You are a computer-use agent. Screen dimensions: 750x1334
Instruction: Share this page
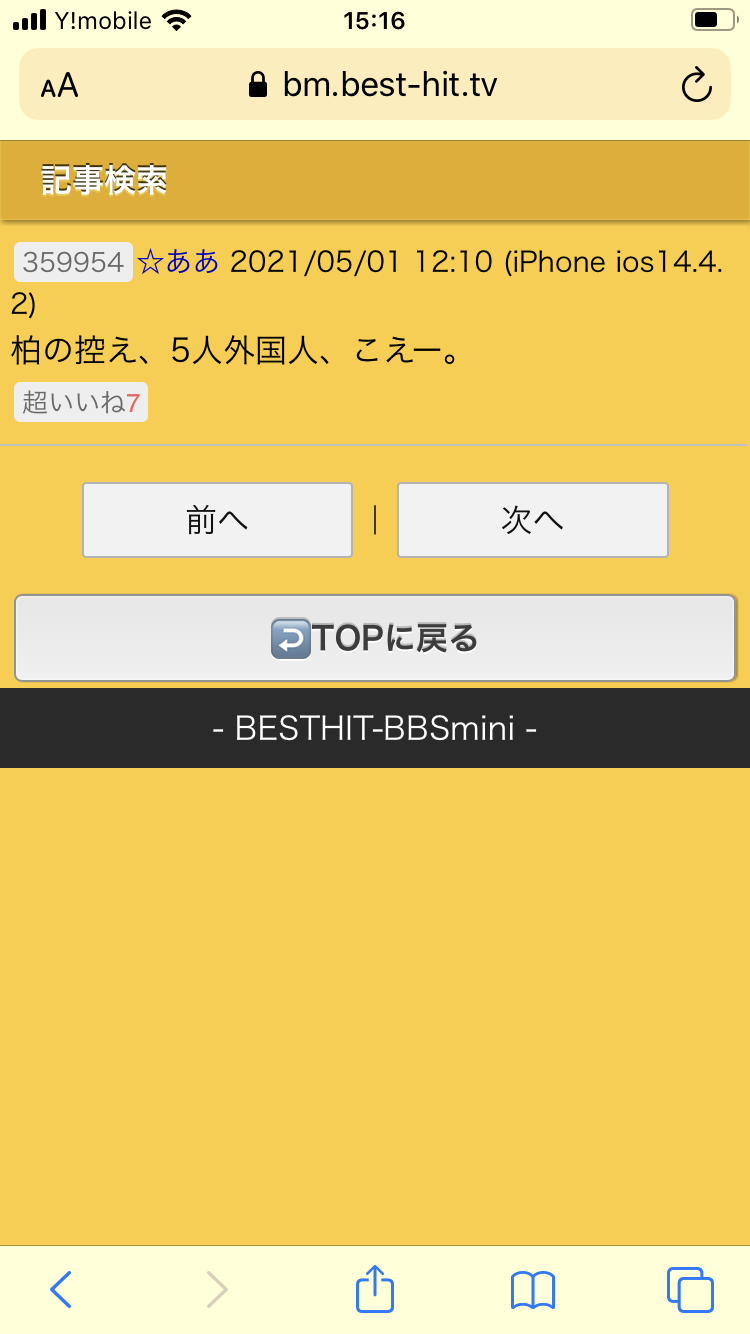click(375, 1288)
